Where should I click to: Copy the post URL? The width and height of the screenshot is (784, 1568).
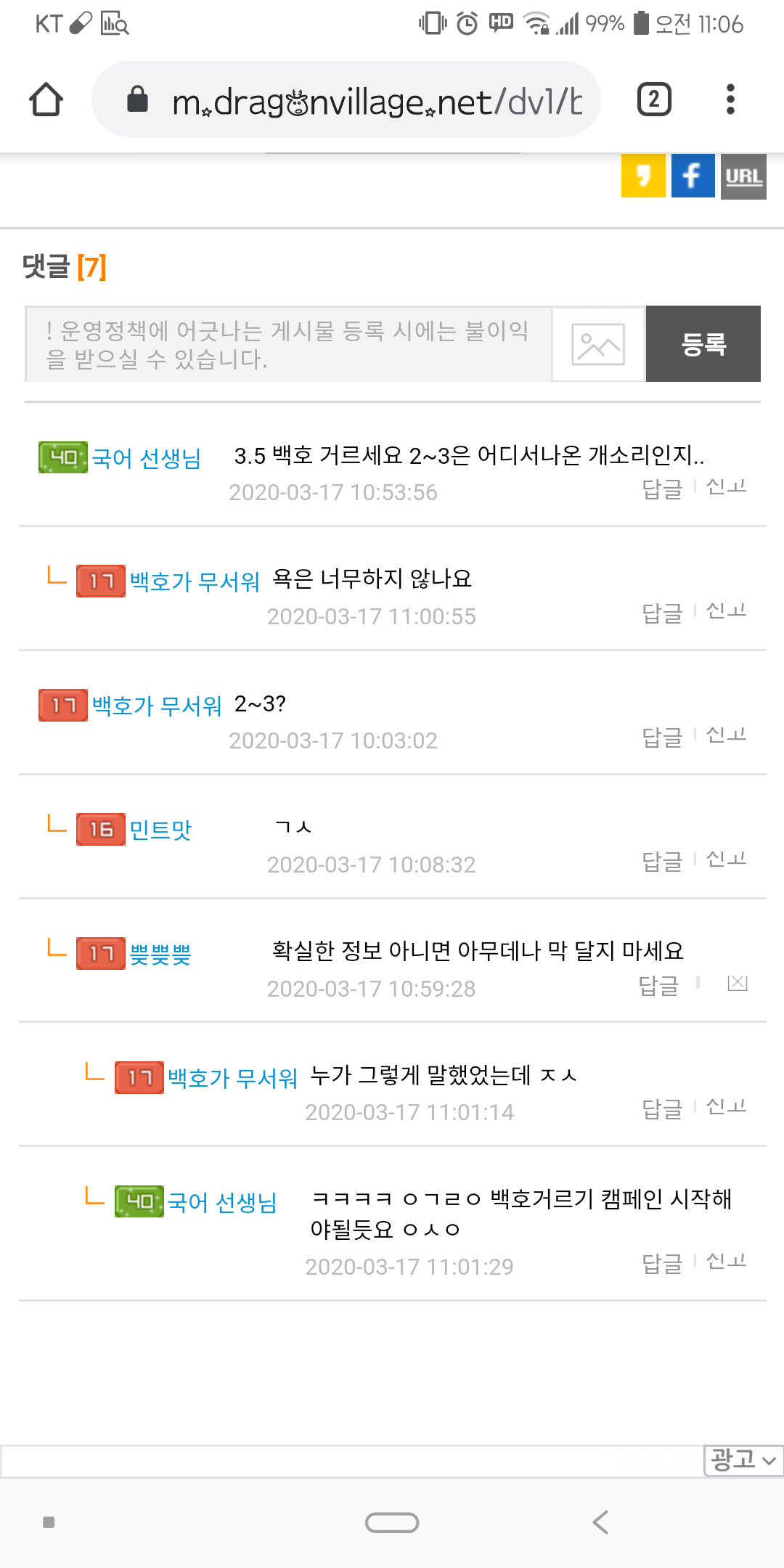coord(743,176)
